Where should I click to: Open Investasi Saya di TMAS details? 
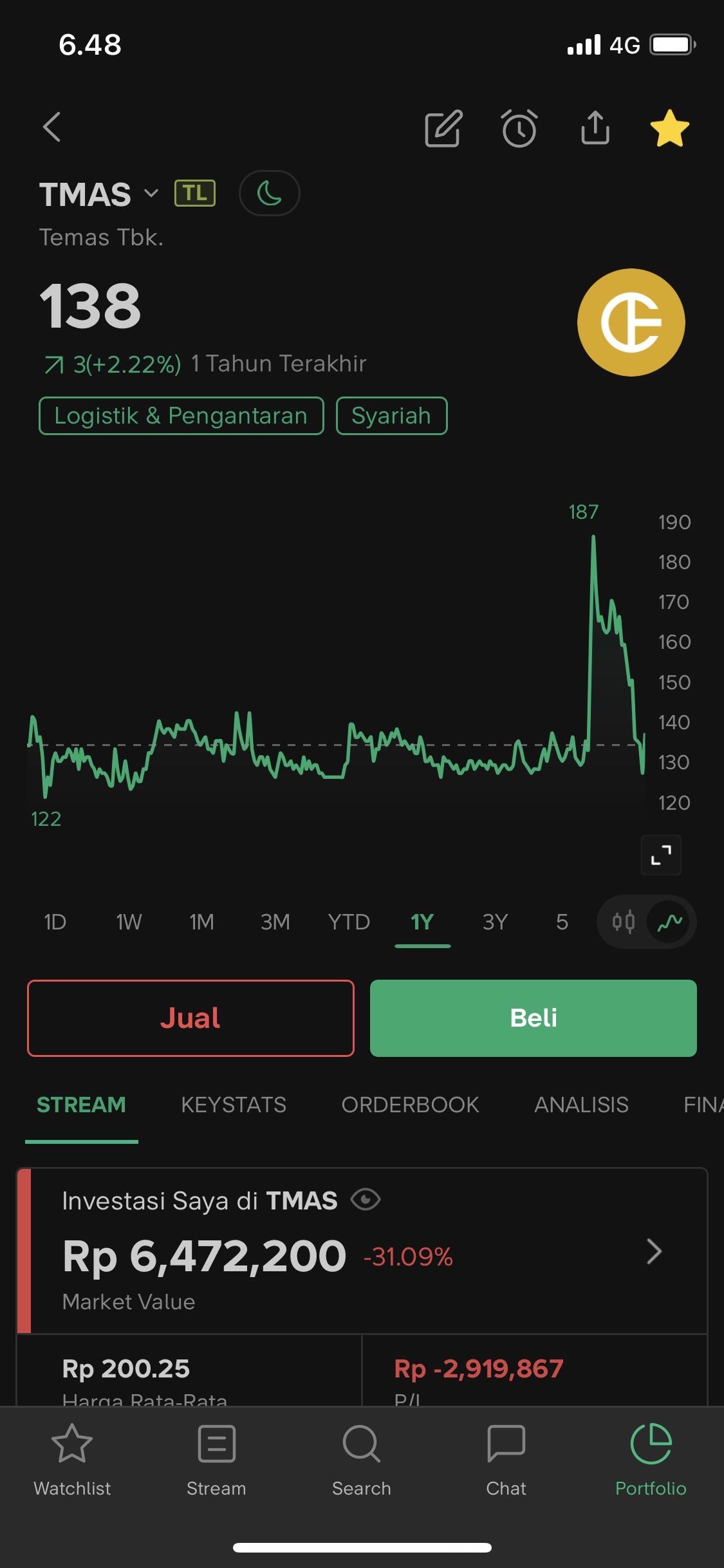(654, 1251)
